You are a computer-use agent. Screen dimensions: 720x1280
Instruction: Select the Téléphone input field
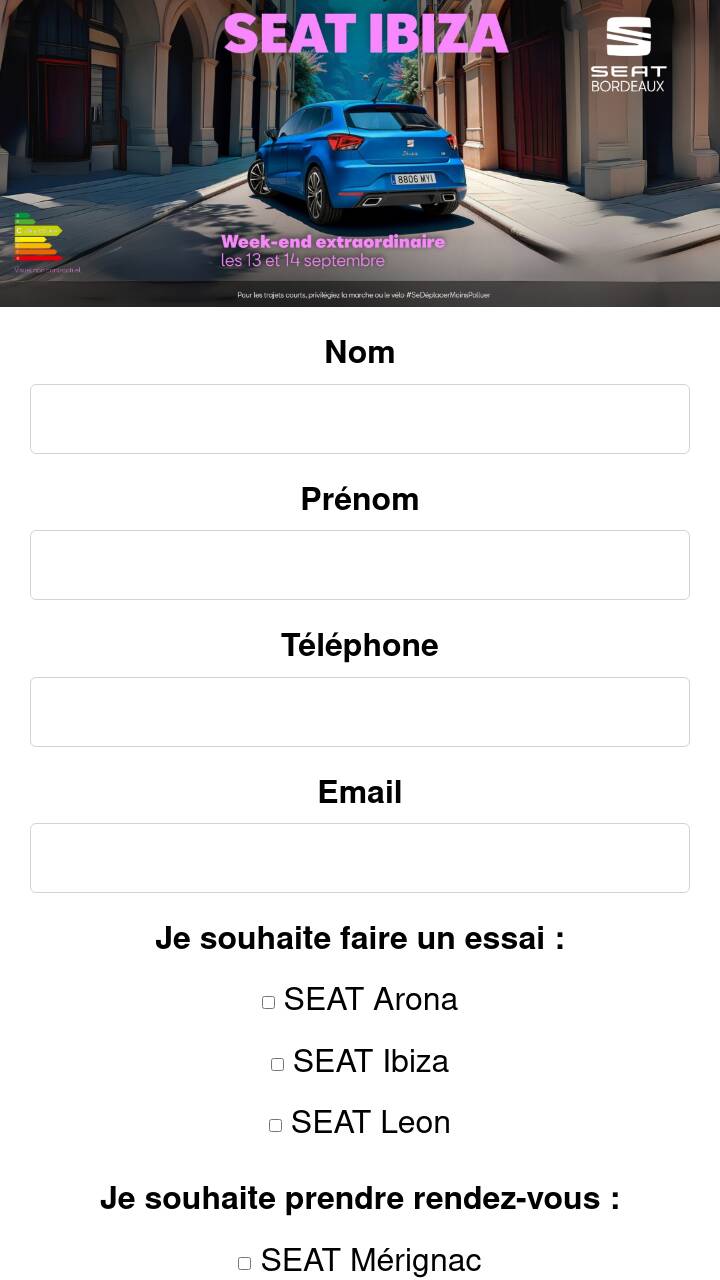tap(360, 712)
